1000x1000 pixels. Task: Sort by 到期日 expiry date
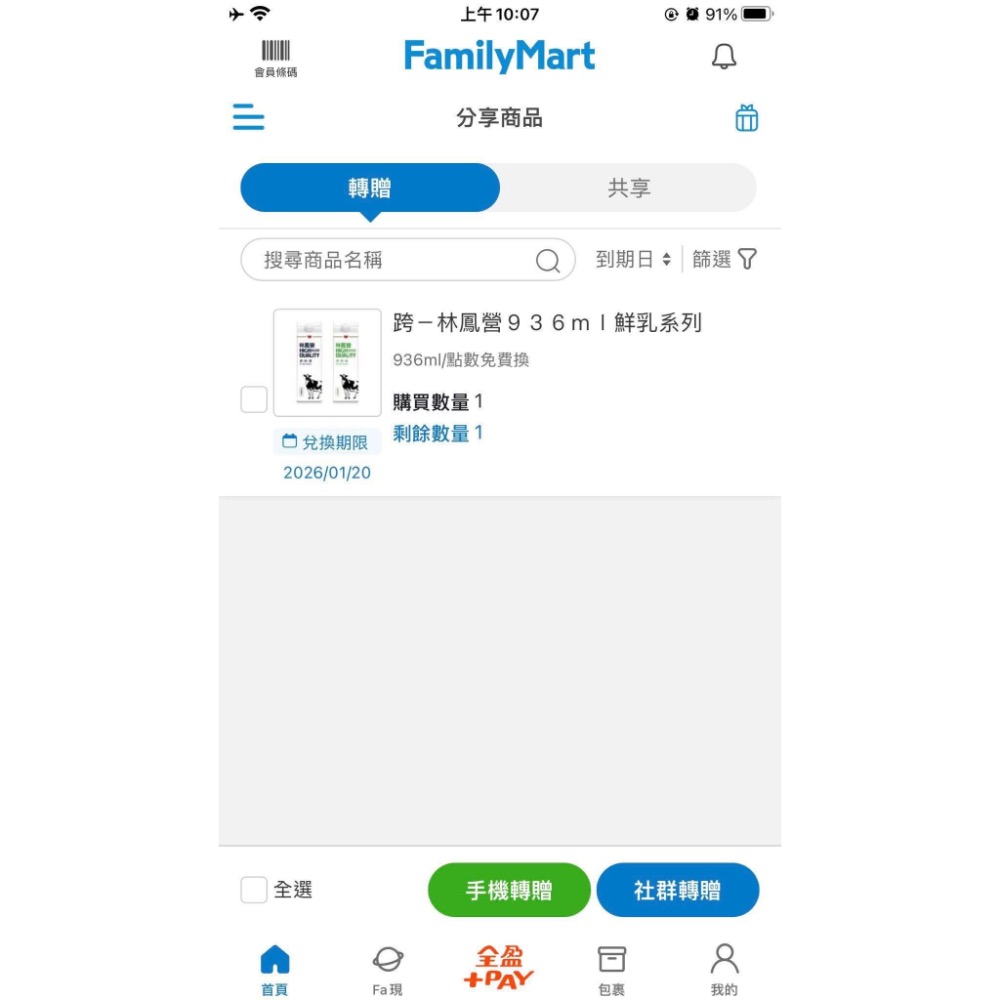[633, 260]
